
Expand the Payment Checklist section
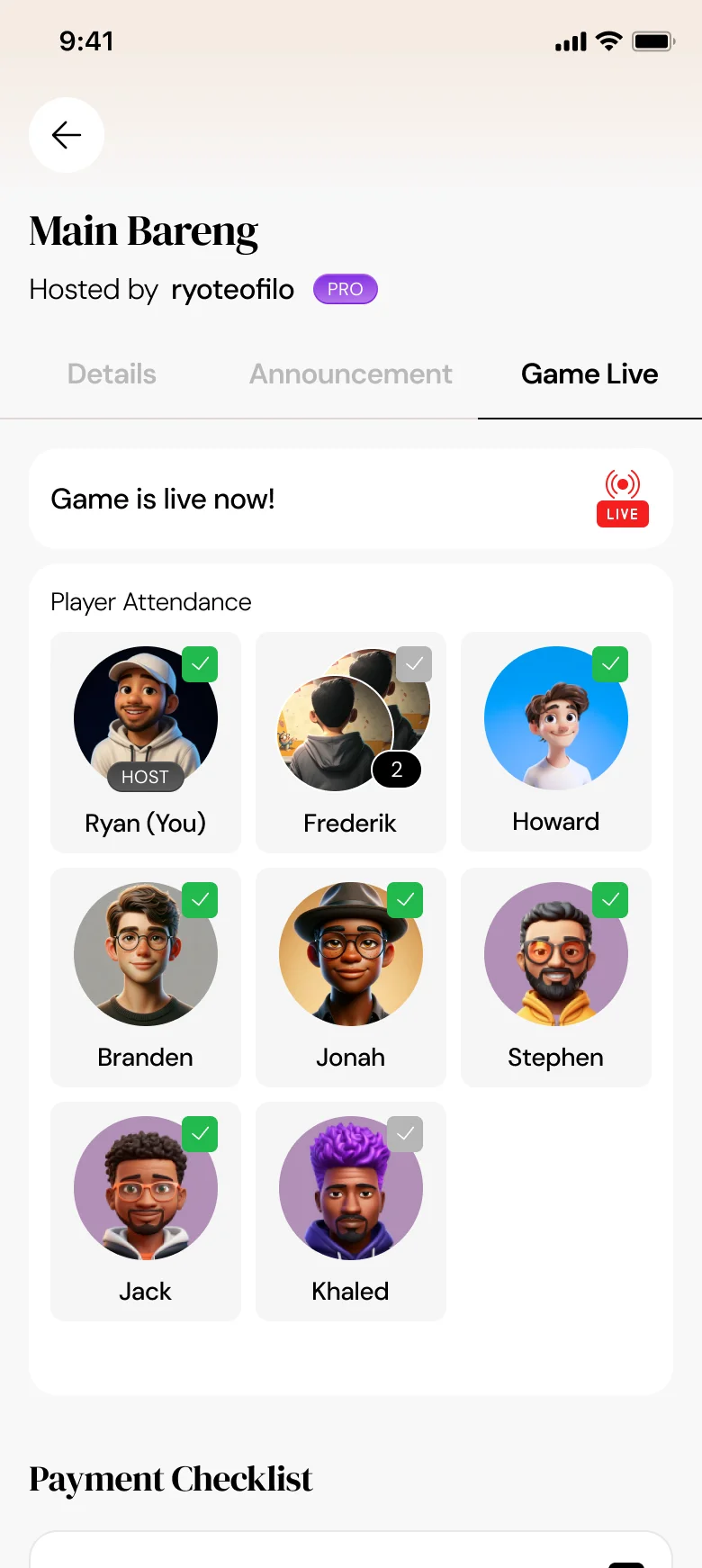coord(171,1477)
